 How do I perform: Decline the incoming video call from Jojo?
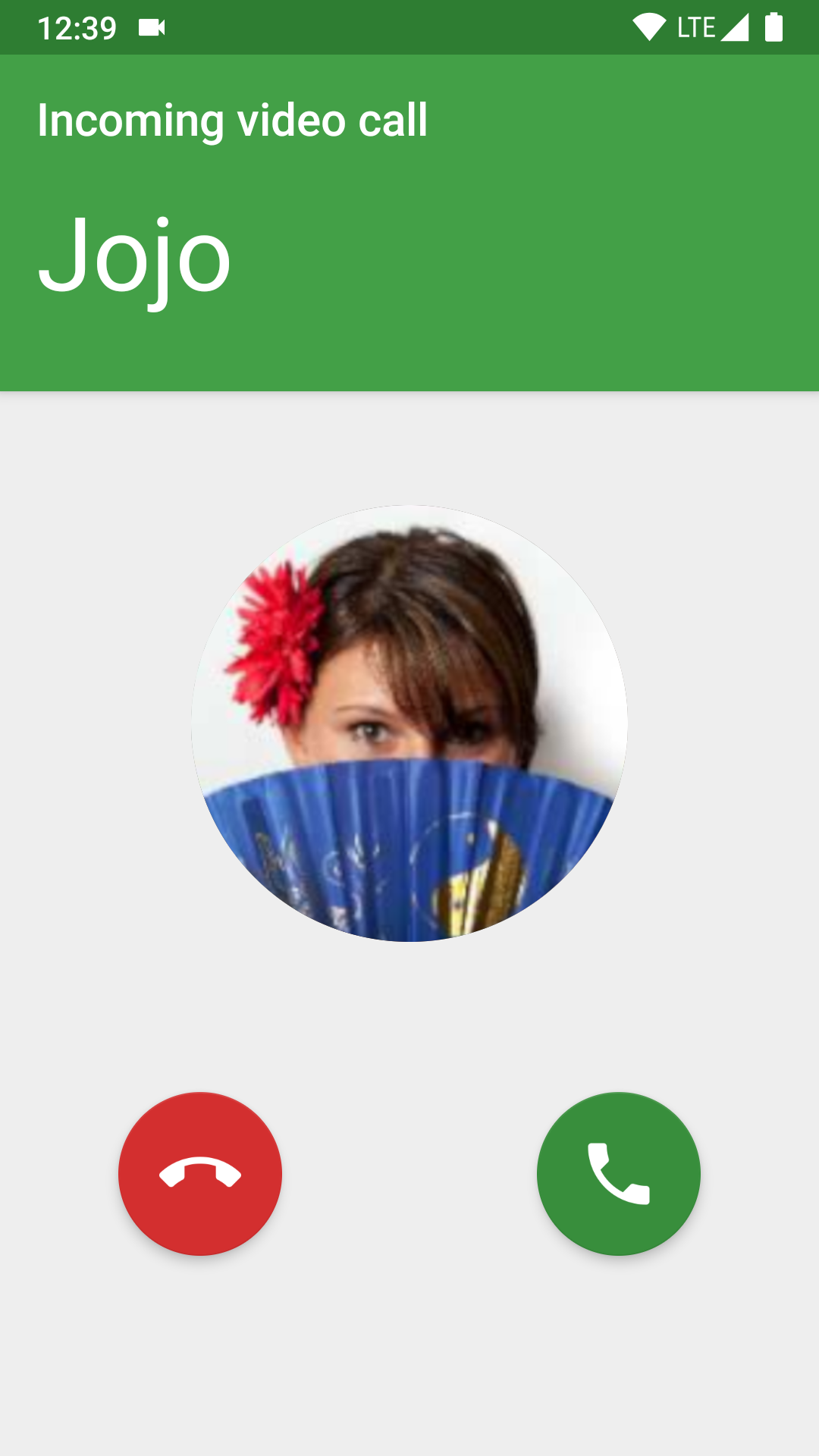200,1173
